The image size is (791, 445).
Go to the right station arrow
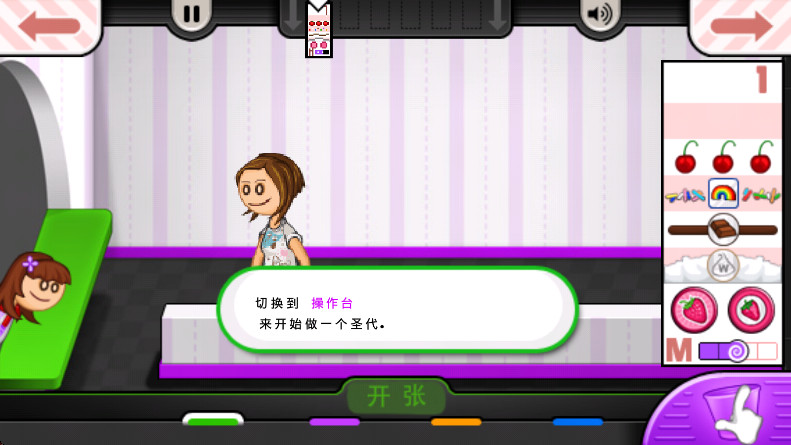click(741, 24)
